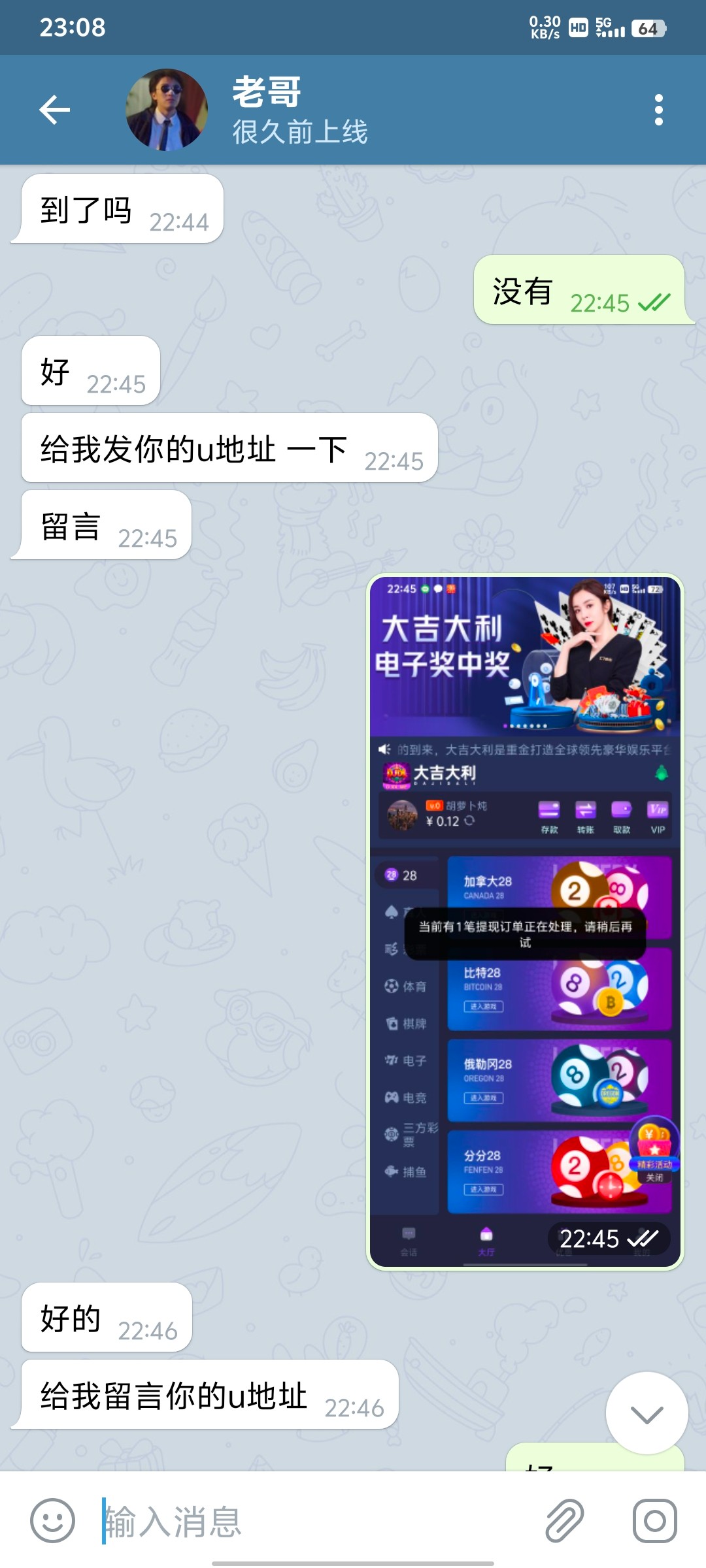Open 老哥 contact info from the header
This screenshot has height=1568, width=706.
click(x=301, y=110)
